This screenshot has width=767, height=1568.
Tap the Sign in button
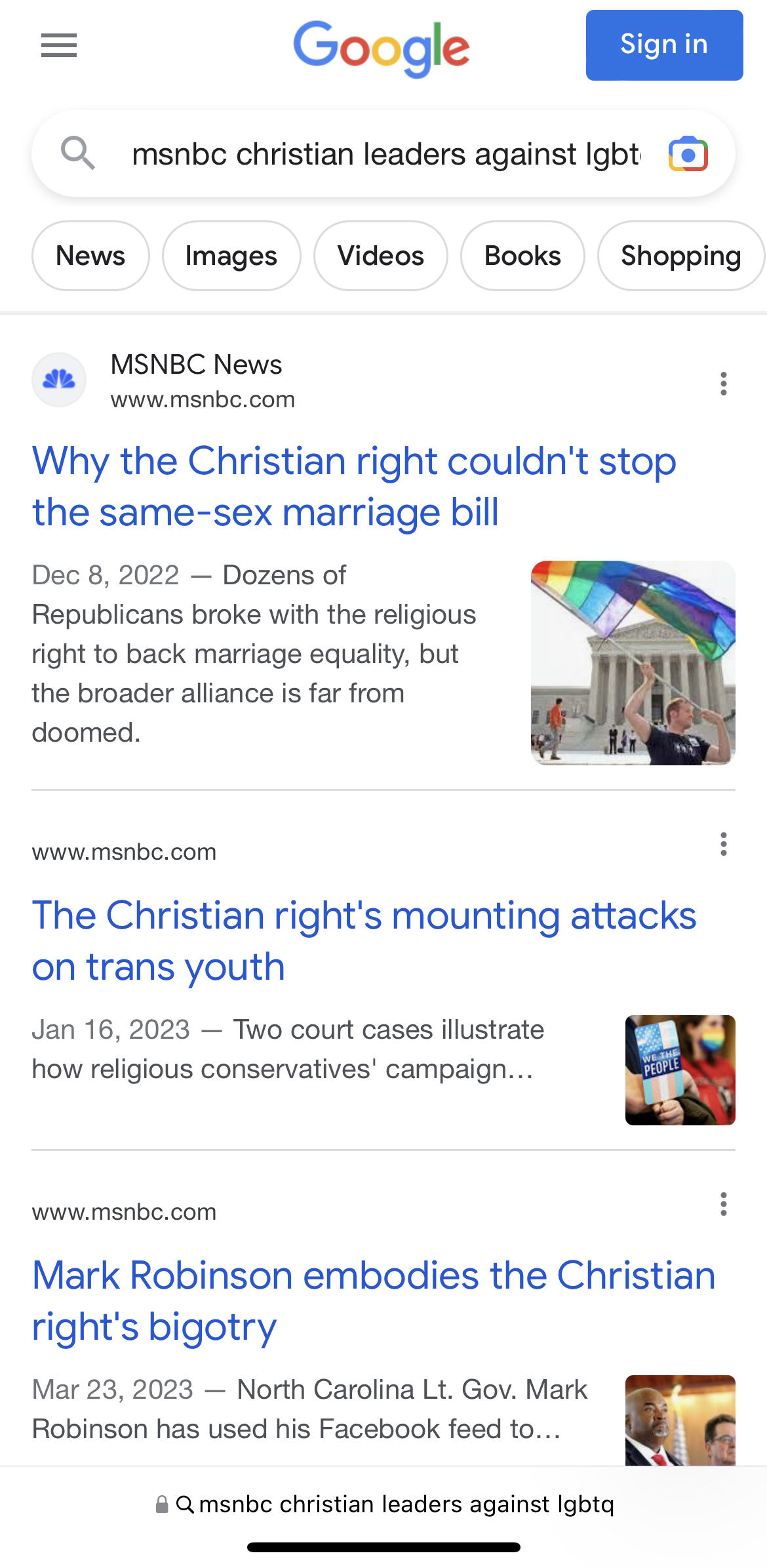[x=663, y=45]
